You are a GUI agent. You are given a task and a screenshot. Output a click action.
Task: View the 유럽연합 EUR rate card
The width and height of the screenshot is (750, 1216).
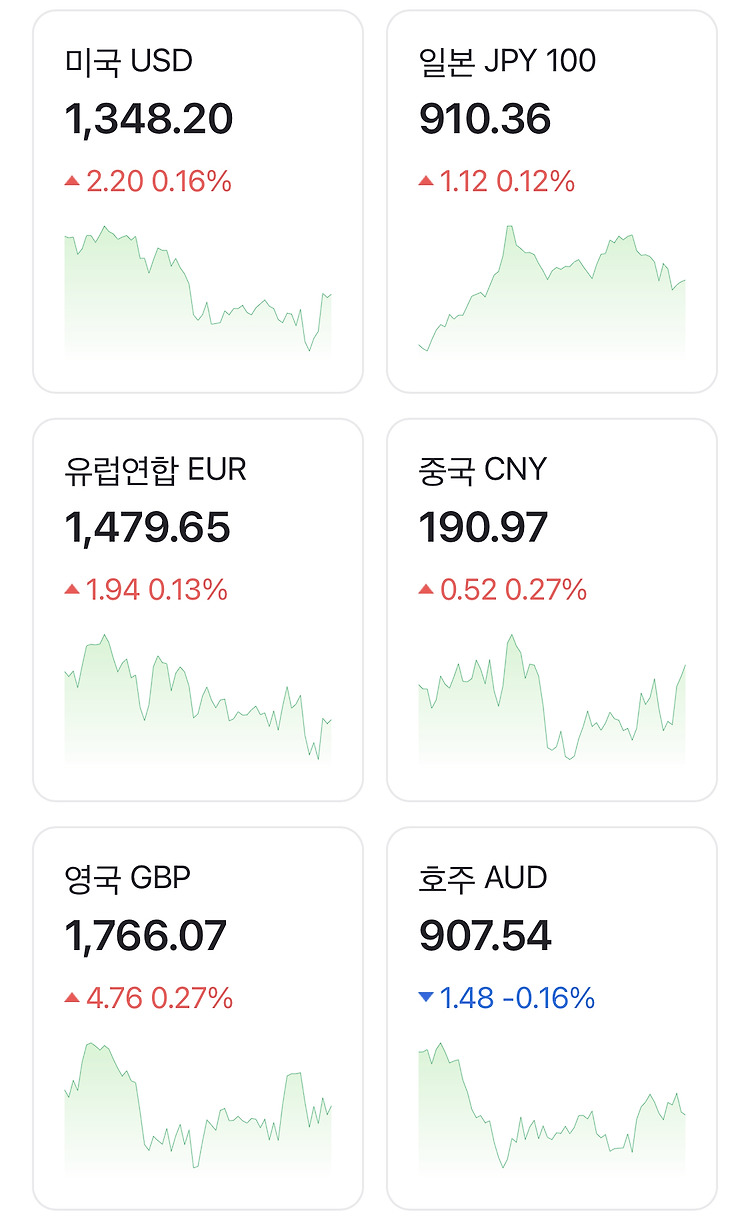click(198, 610)
